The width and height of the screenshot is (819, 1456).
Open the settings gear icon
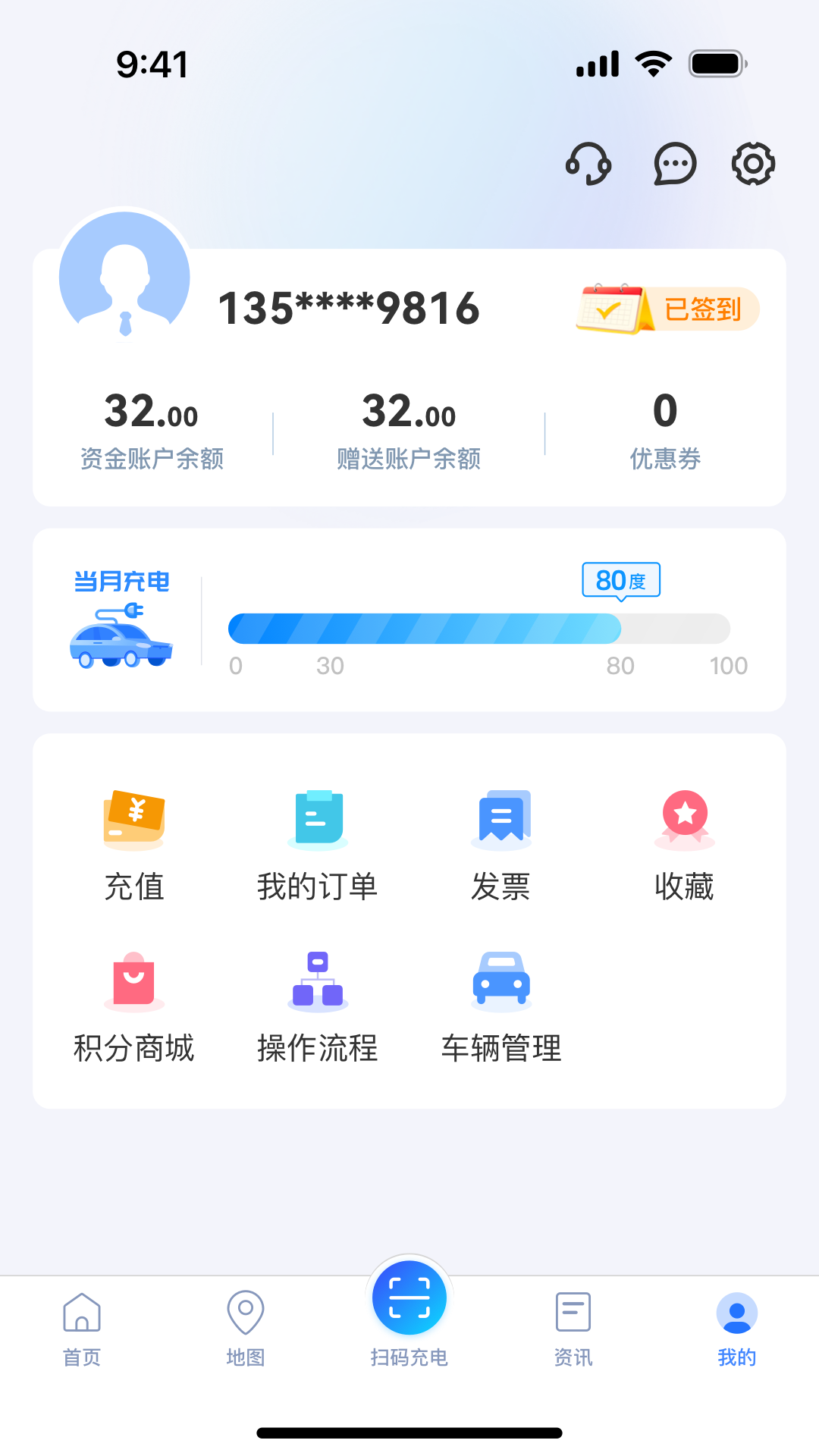pyautogui.click(x=752, y=164)
